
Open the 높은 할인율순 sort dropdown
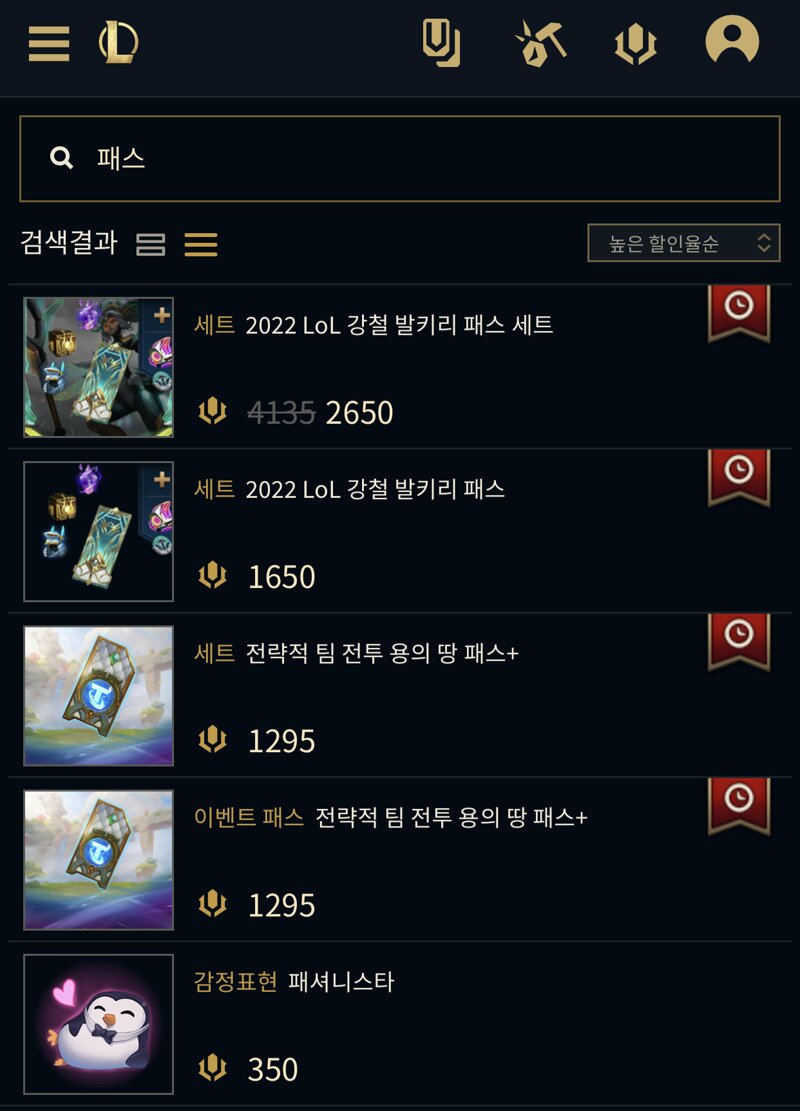pyautogui.click(x=683, y=243)
